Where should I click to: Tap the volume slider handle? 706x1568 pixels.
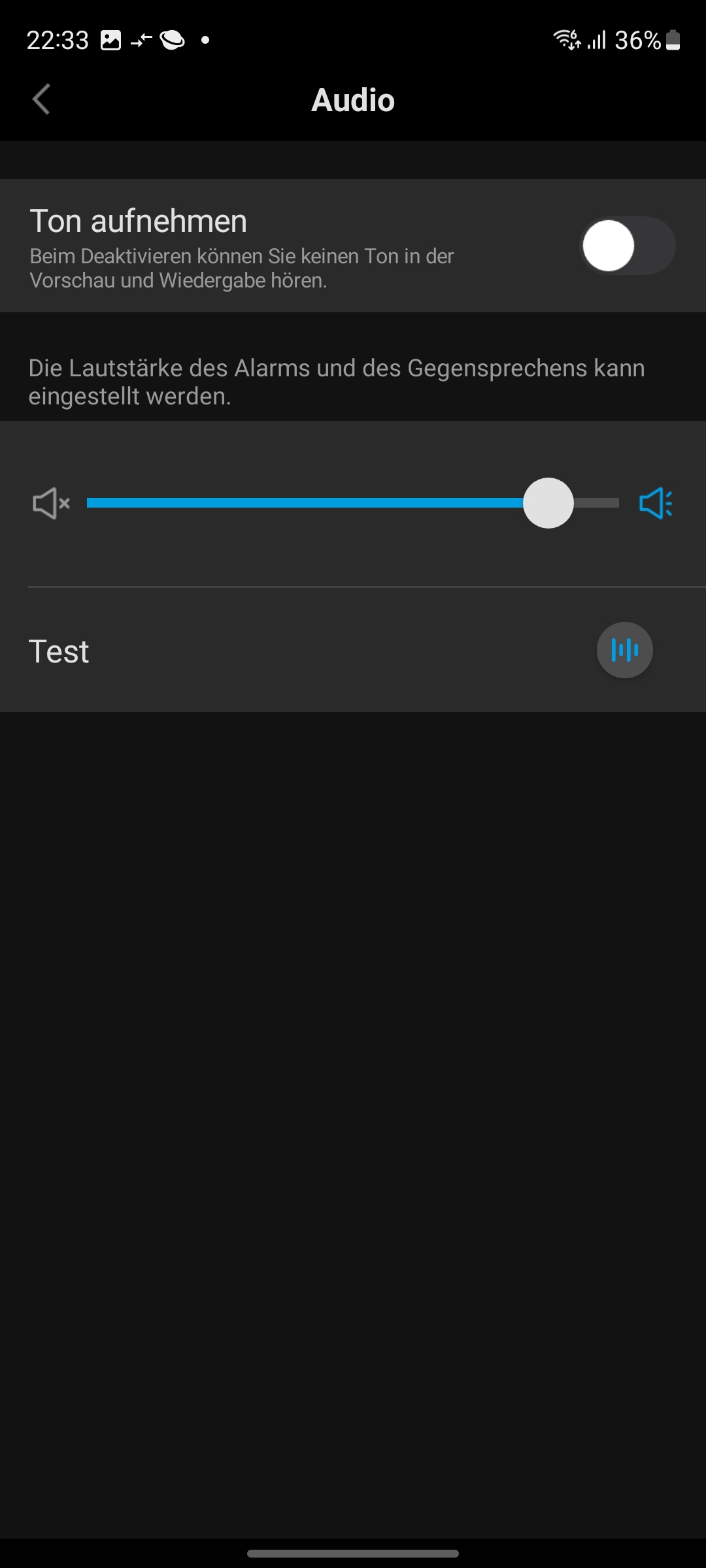pyautogui.click(x=548, y=503)
